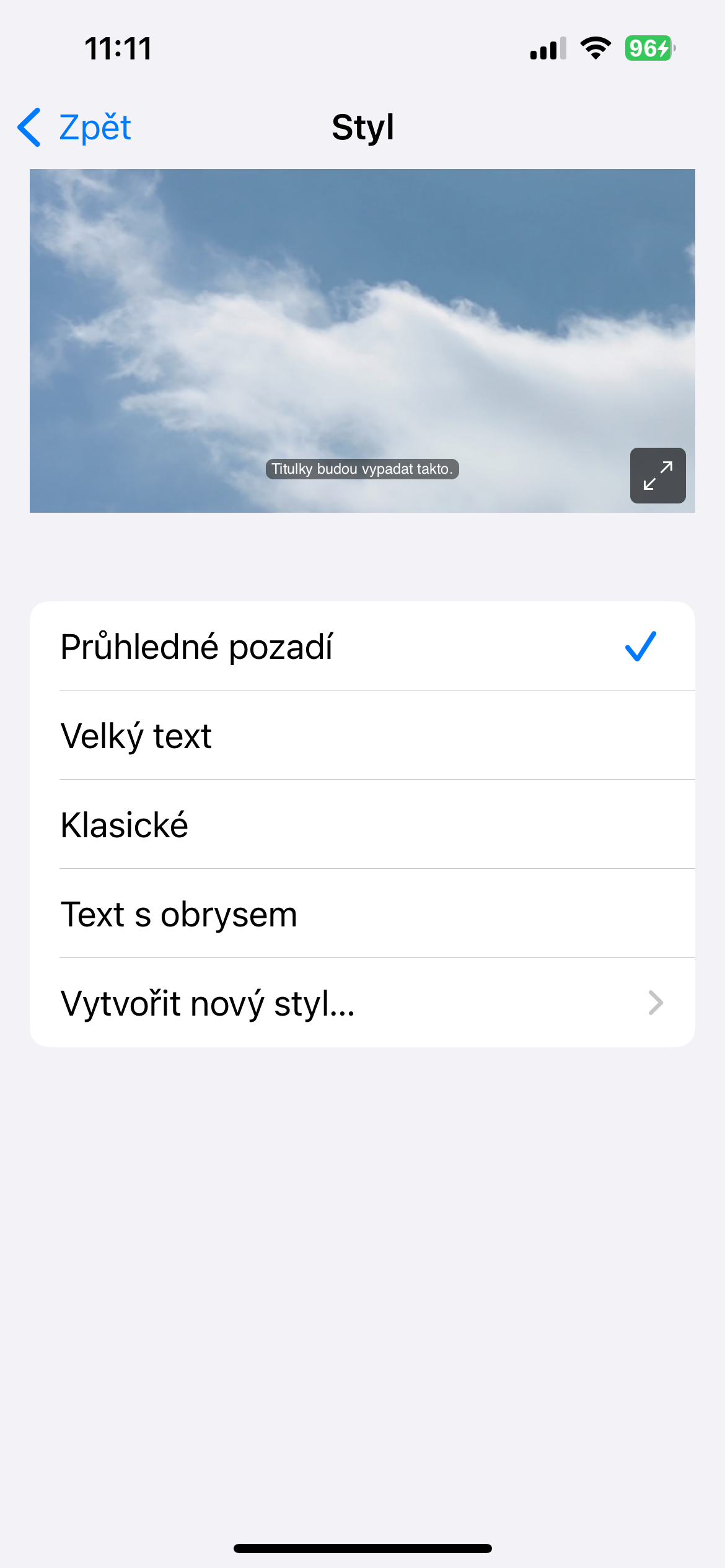Pick the Text s obrysem style
725x1568 pixels.
tap(362, 914)
